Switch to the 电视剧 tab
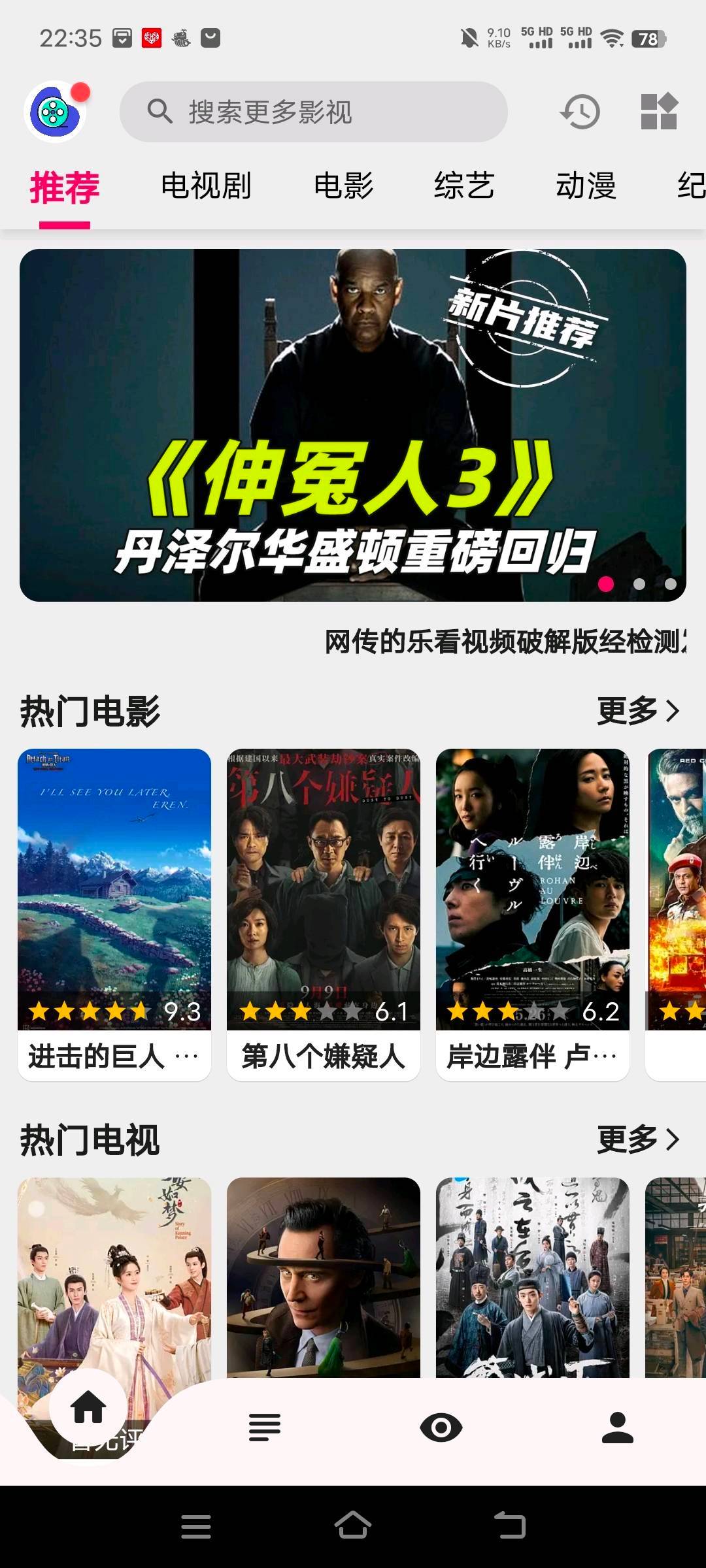The height and width of the screenshot is (1568, 706). [x=206, y=186]
